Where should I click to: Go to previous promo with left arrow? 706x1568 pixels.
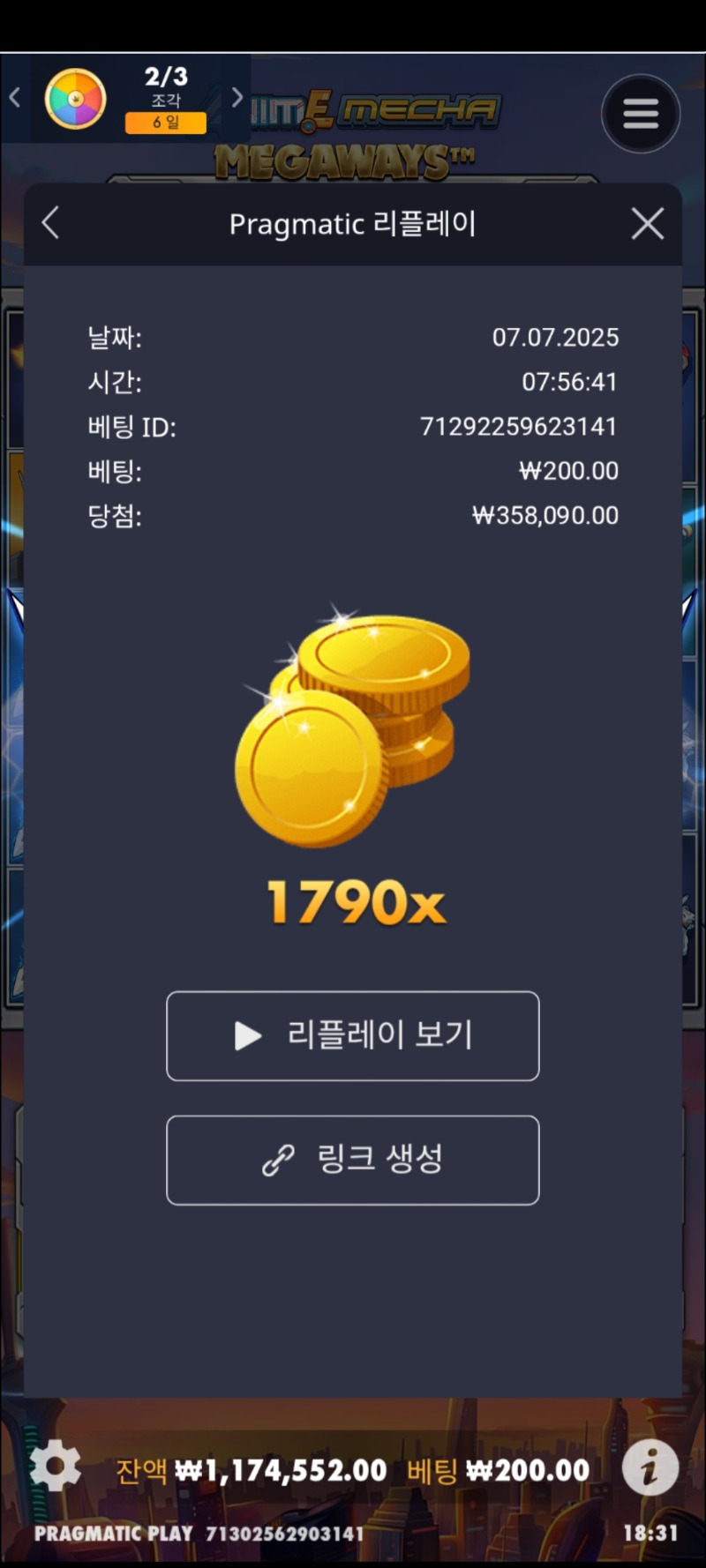[15, 97]
